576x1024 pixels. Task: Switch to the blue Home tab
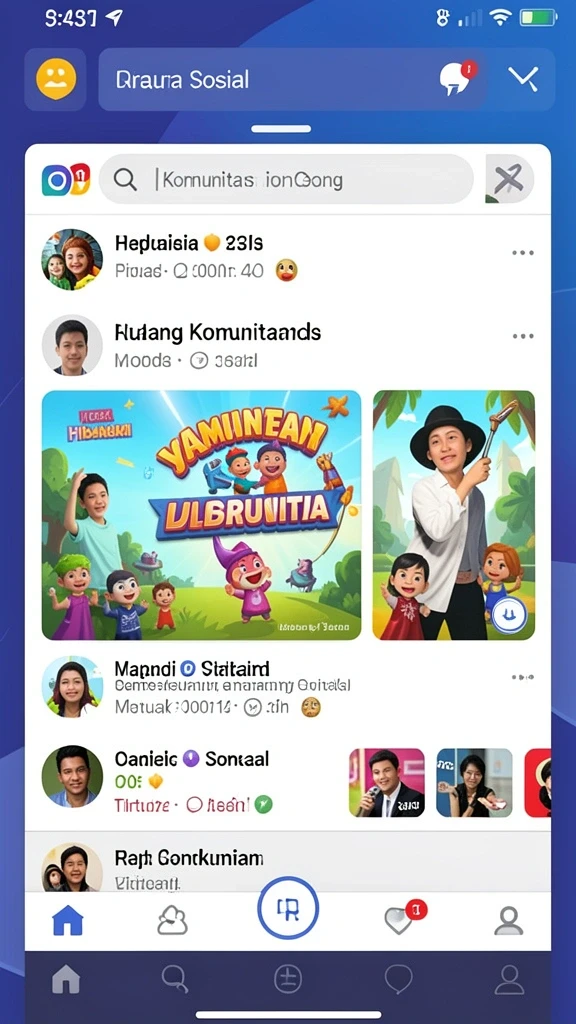[x=68, y=921]
